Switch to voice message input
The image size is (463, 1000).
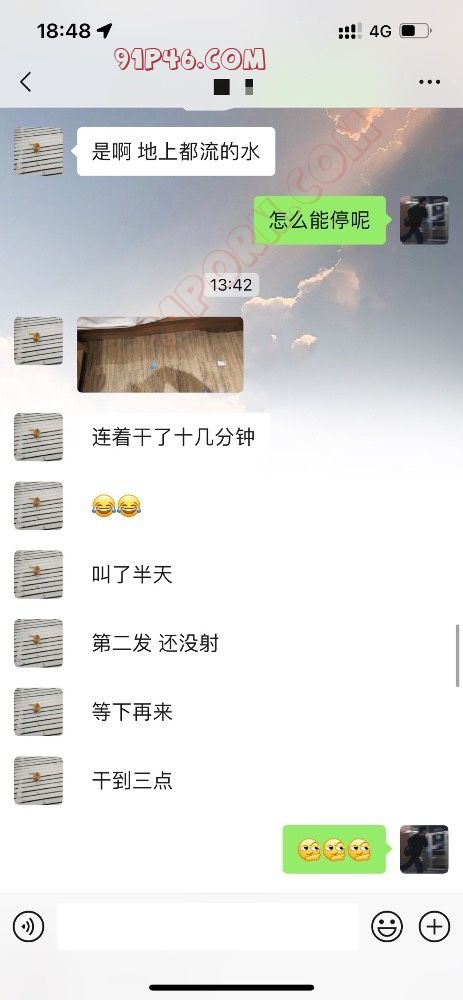point(29,926)
